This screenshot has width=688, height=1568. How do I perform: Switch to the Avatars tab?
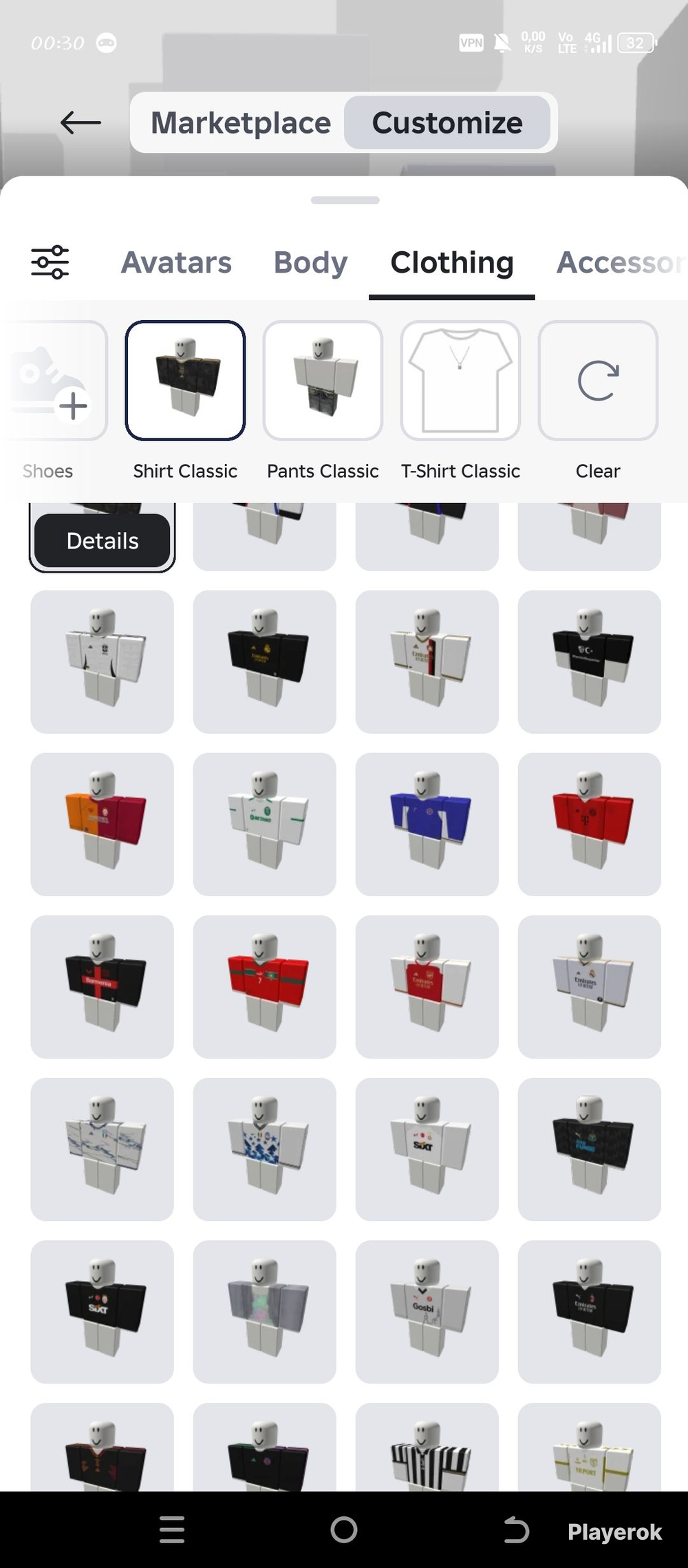[176, 262]
